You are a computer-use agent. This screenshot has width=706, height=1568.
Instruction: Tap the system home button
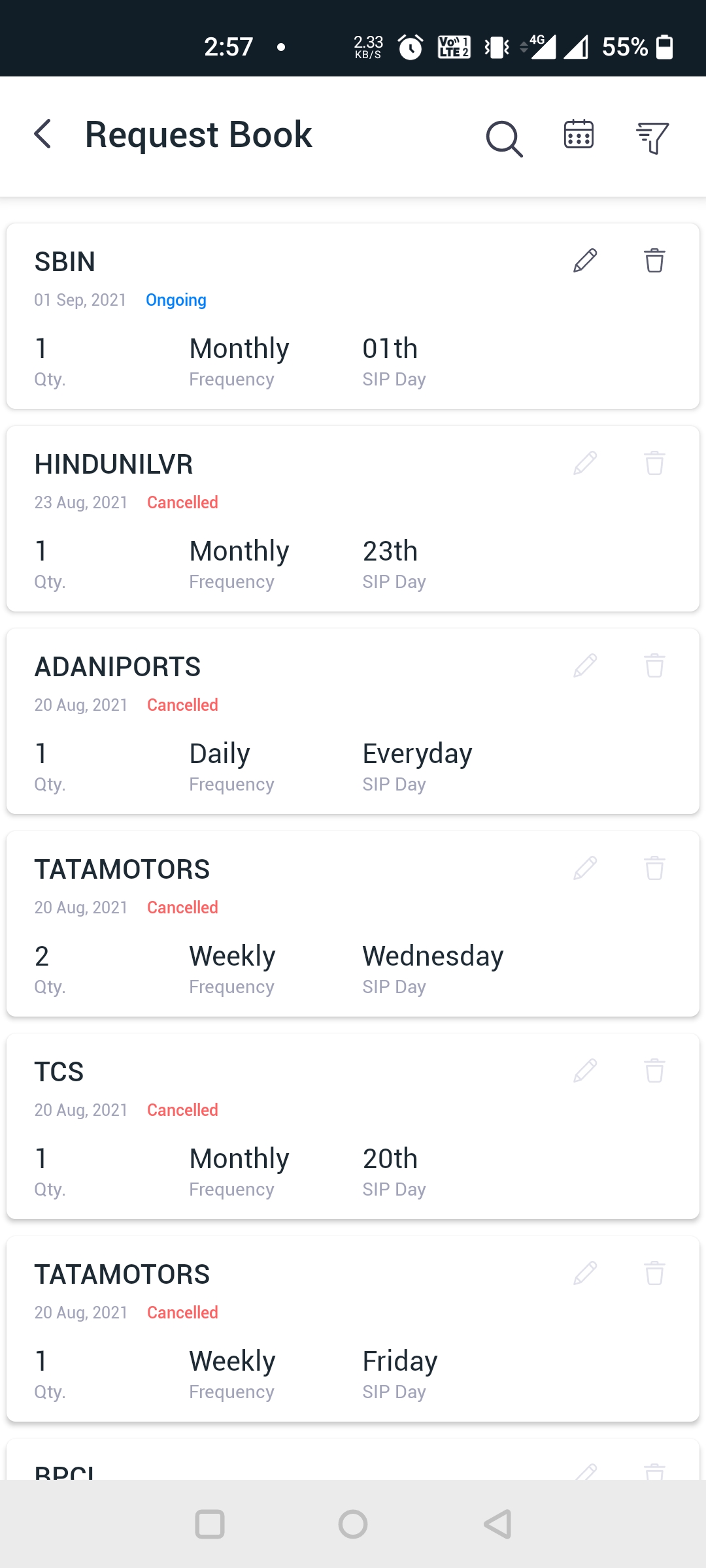point(353,1524)
